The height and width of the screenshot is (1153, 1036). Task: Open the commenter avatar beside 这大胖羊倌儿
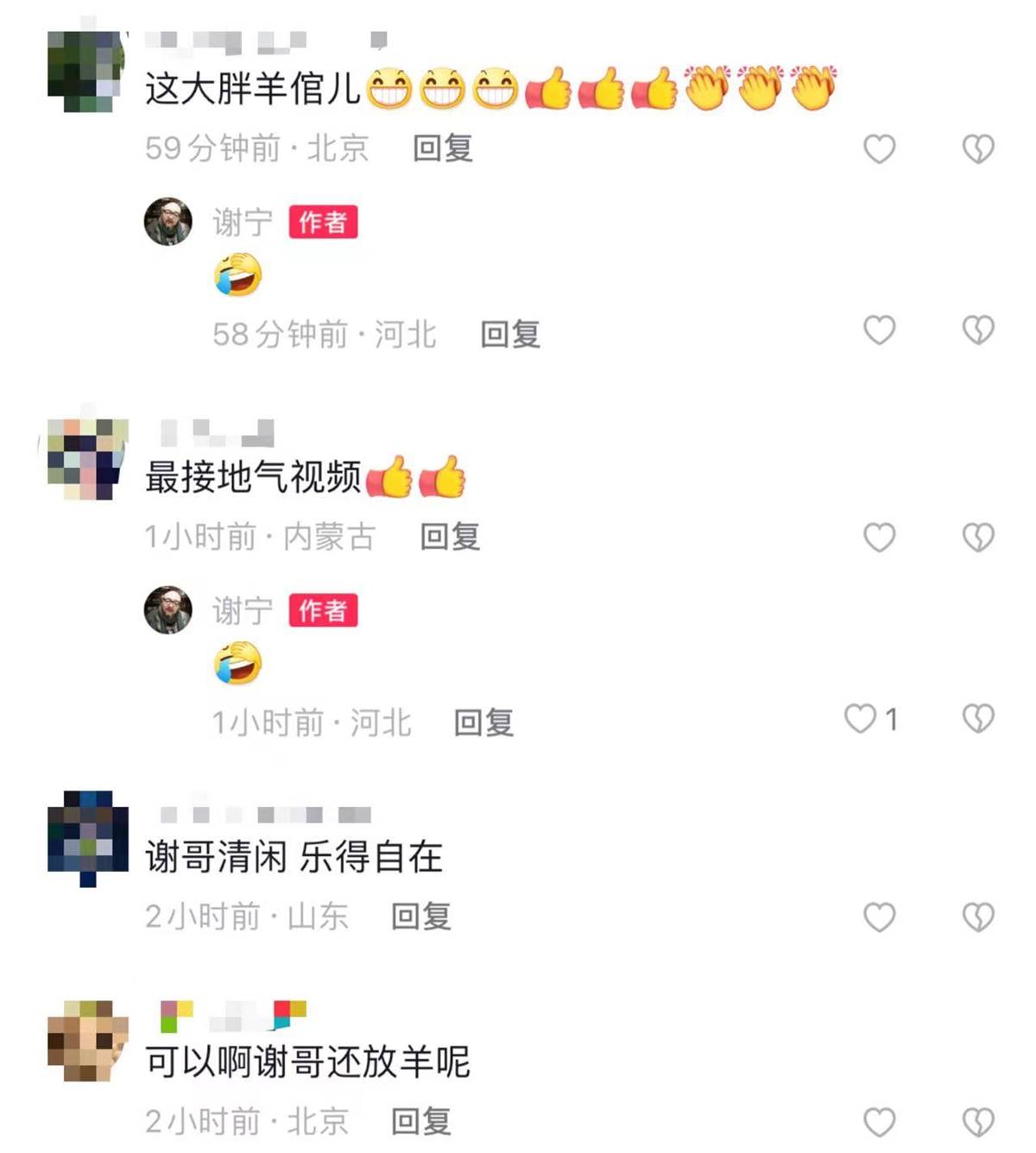coord(85,71)
